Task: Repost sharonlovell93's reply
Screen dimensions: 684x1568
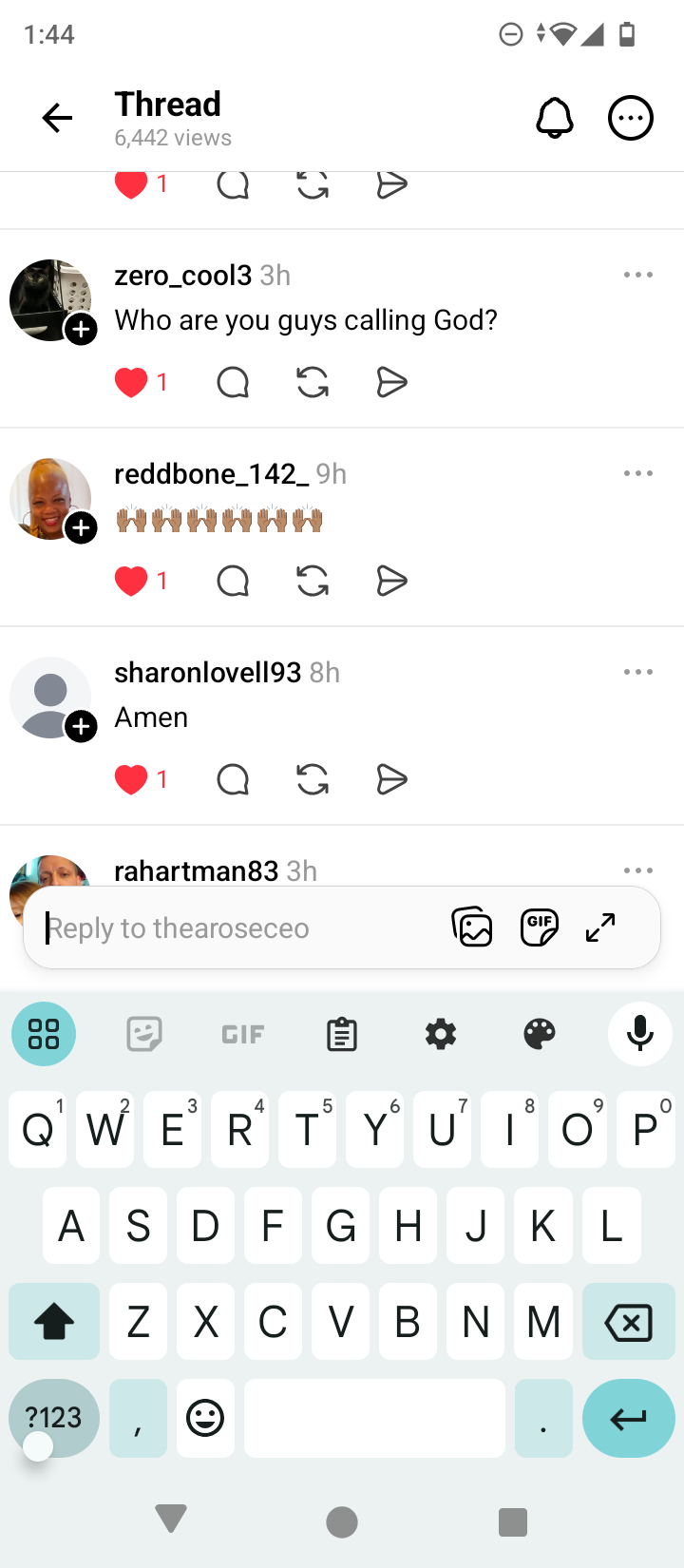Action: point(313,780)
